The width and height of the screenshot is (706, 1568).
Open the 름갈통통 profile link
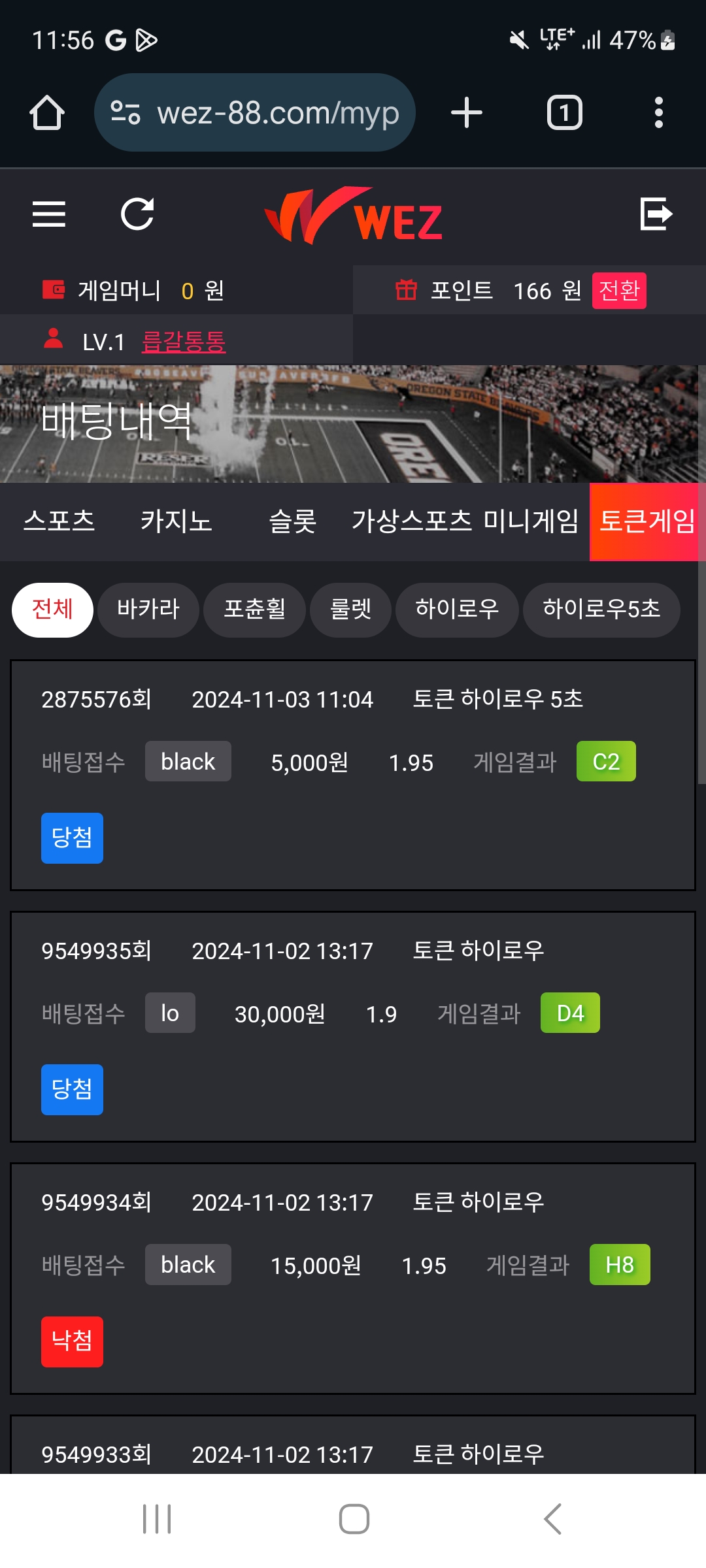(x=184, y=342)
